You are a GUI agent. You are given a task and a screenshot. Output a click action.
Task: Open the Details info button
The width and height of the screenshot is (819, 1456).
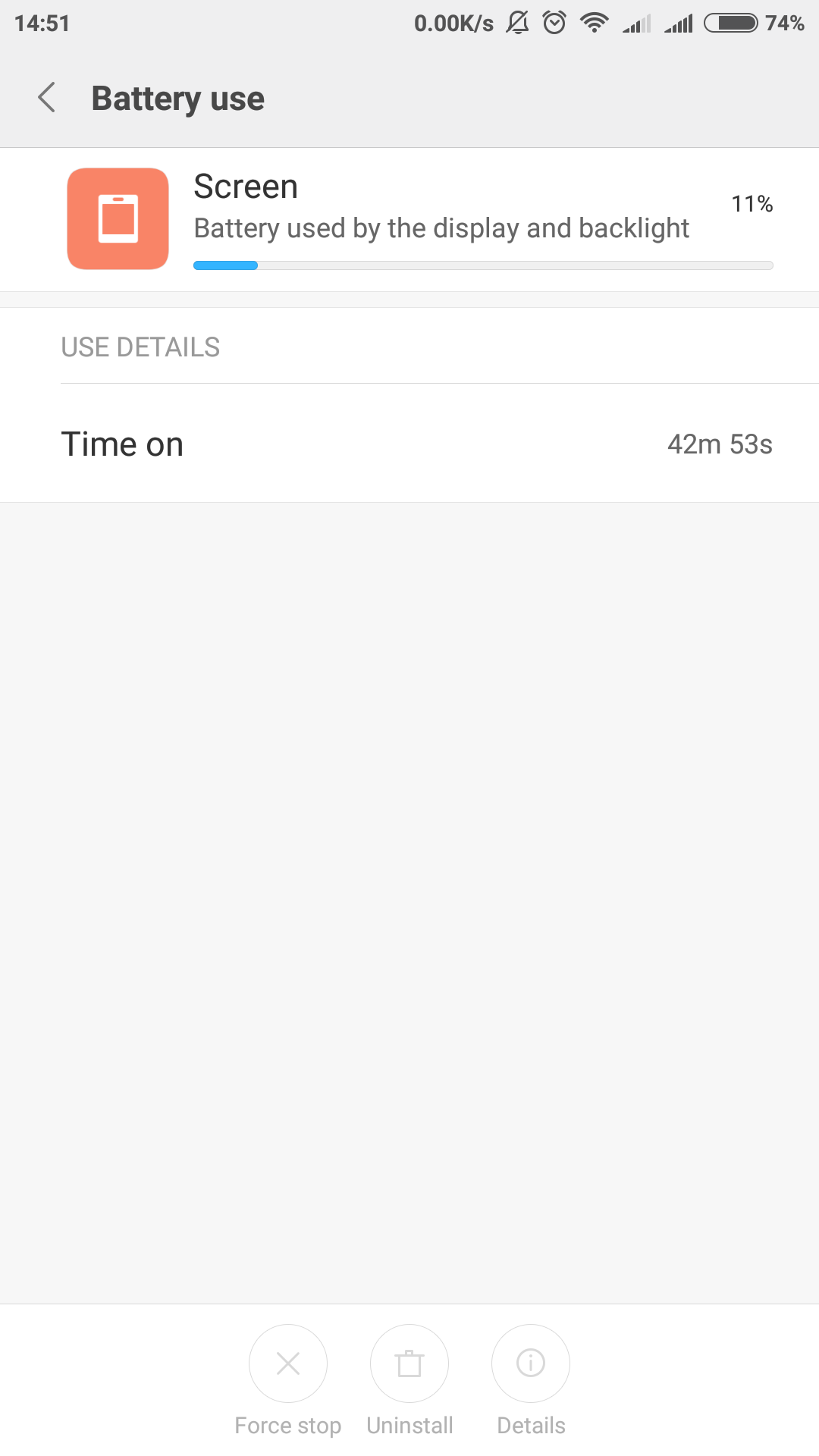531,1363
